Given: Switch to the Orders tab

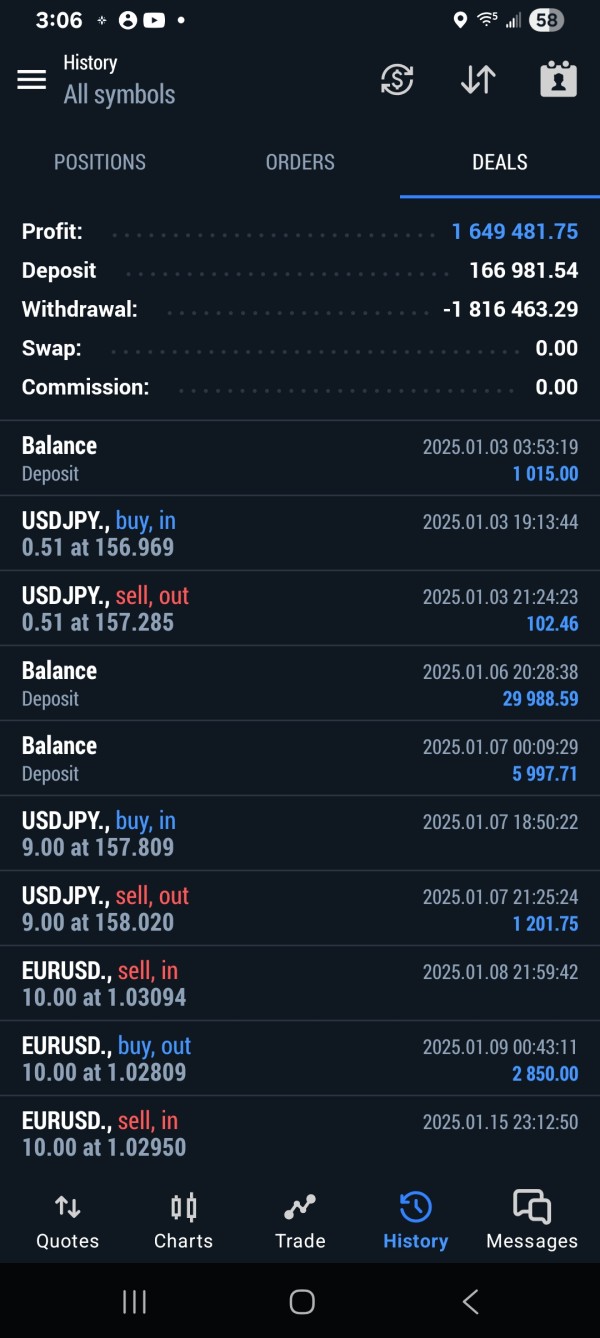Looking at the screenshot, I should (x=300, y=162).
